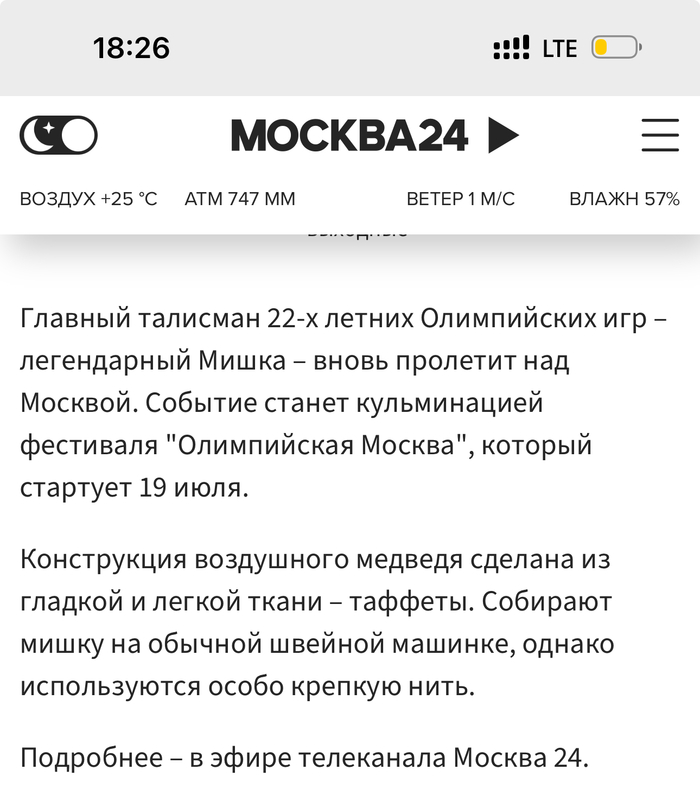Toggle the dark mode switch
This screenshot has height=795, width=700.
pyautogui.click(x=58, y=135)
